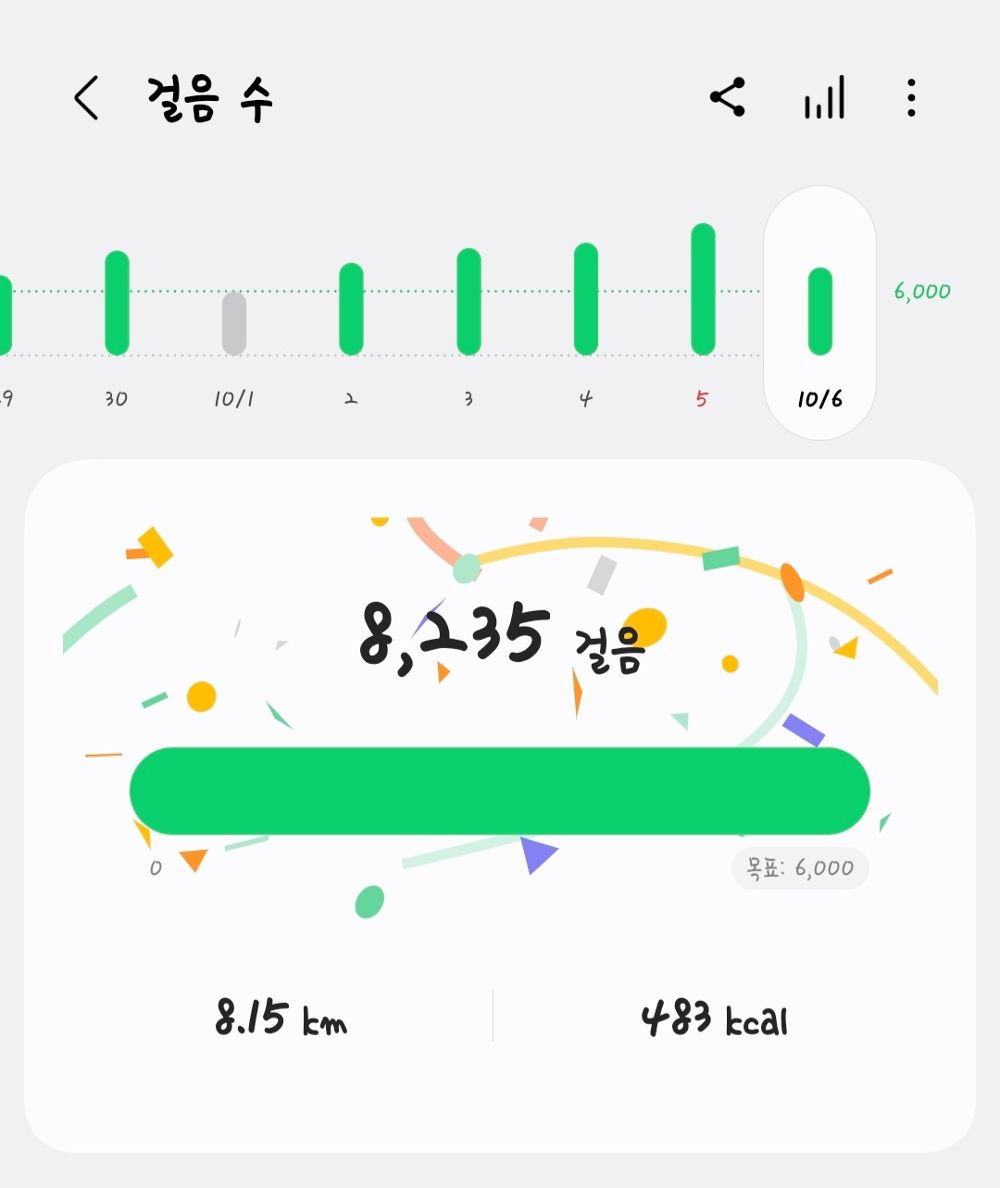Screen dimensions: 1000x1188
Task: Show step data for day 5
Action: pos(702,290)
